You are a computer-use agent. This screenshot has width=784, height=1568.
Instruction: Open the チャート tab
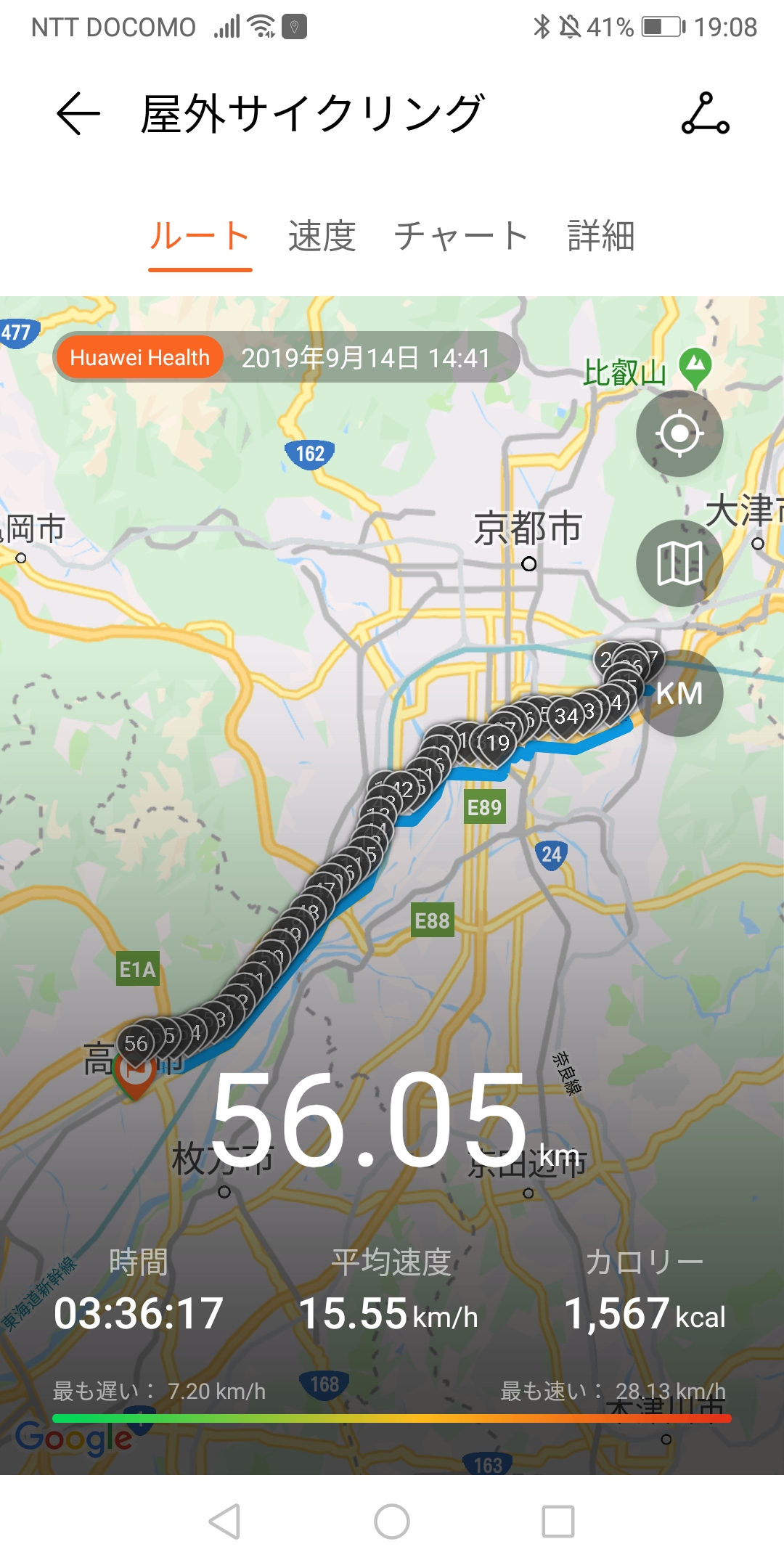point(461,237)
